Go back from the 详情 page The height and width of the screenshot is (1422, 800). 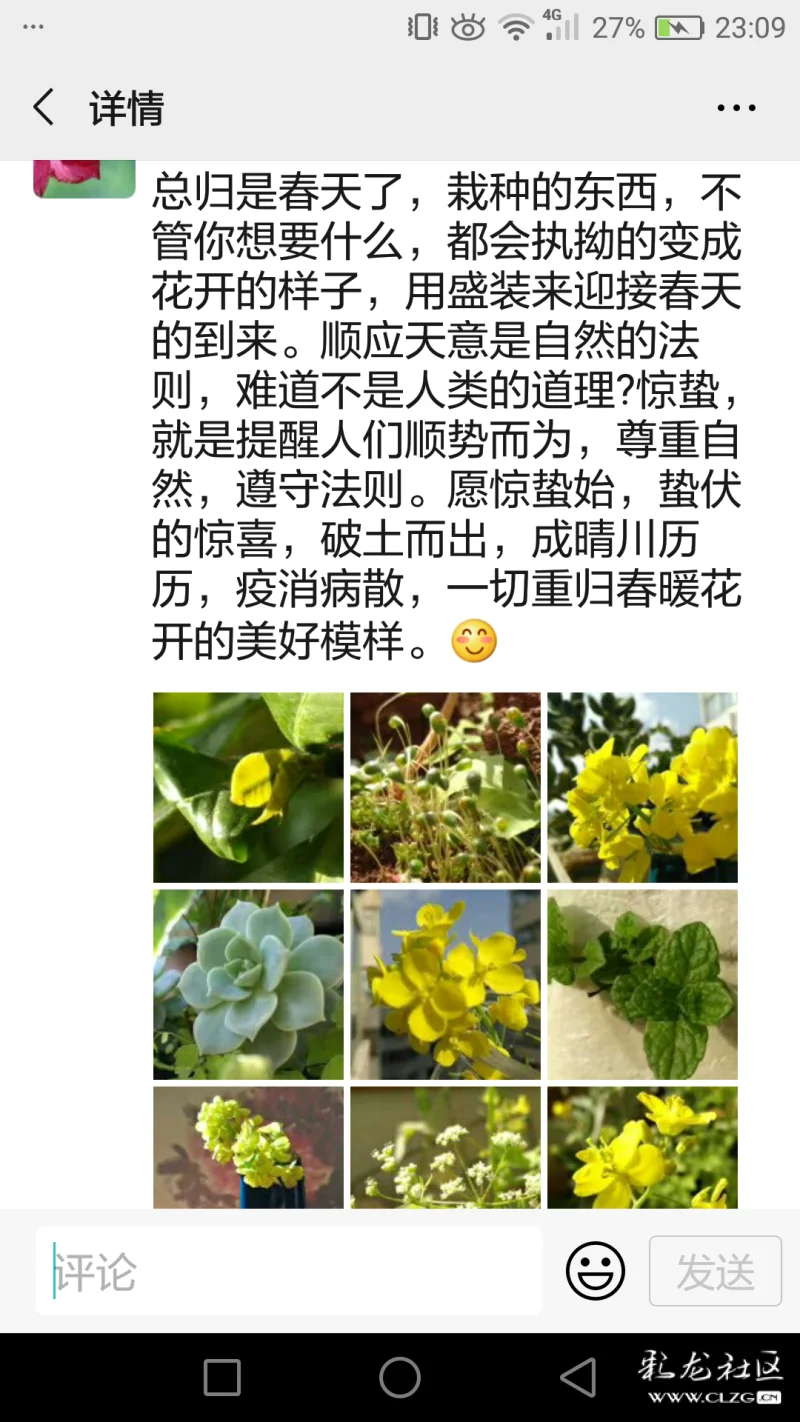coord(43,107)
